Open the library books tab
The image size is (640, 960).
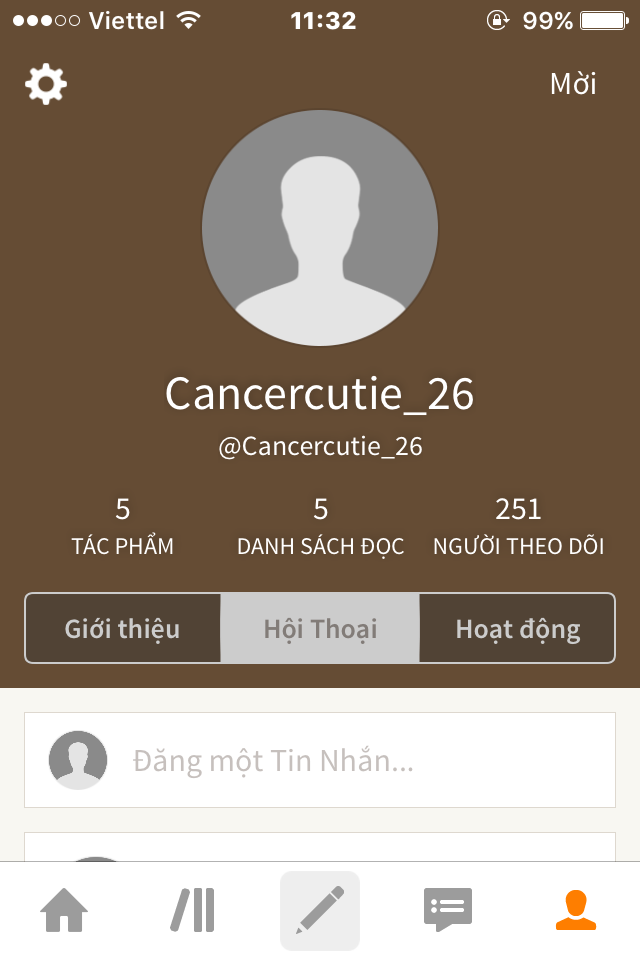192,911
